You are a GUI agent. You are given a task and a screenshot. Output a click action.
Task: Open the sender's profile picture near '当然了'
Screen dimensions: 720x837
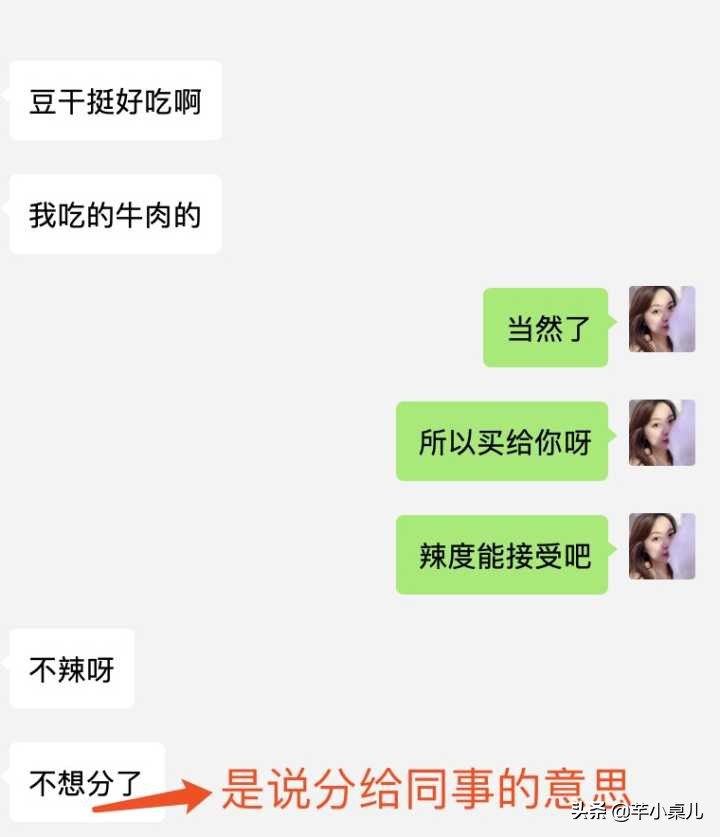click(662, 318)
